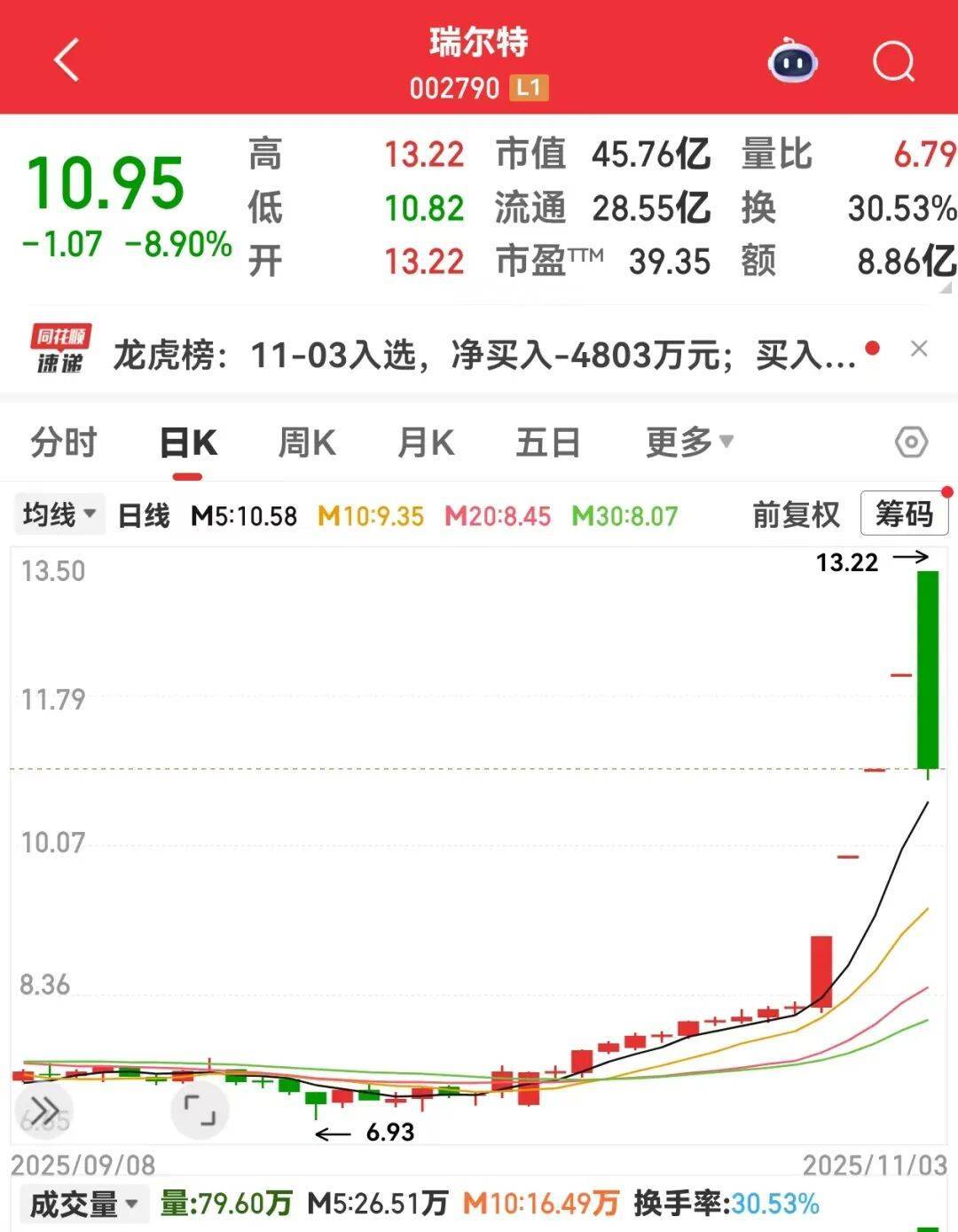Open stock search magnifier
The image size is (958, 1232).
coord(892,62)
